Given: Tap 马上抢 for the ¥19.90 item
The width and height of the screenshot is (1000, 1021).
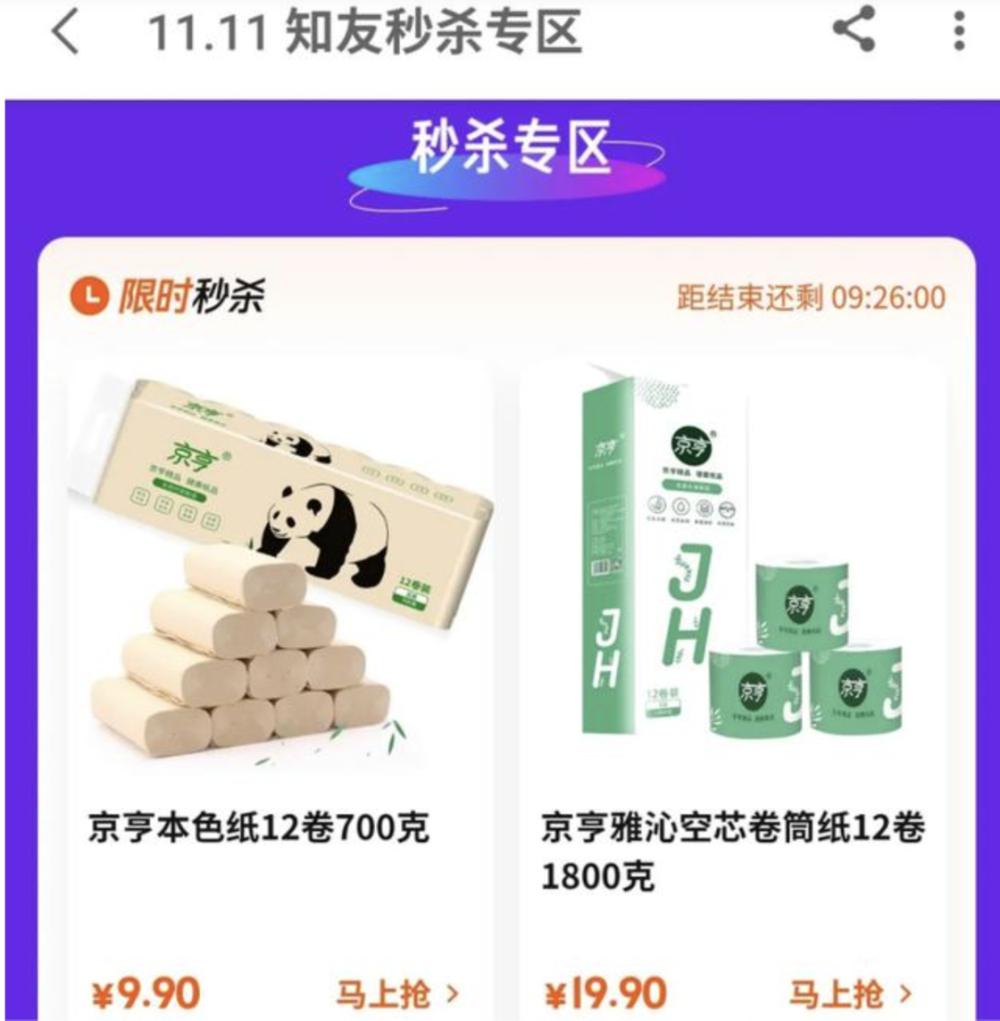Looking at the screenshot, I should pyautogui.click(x=850, y=995).
